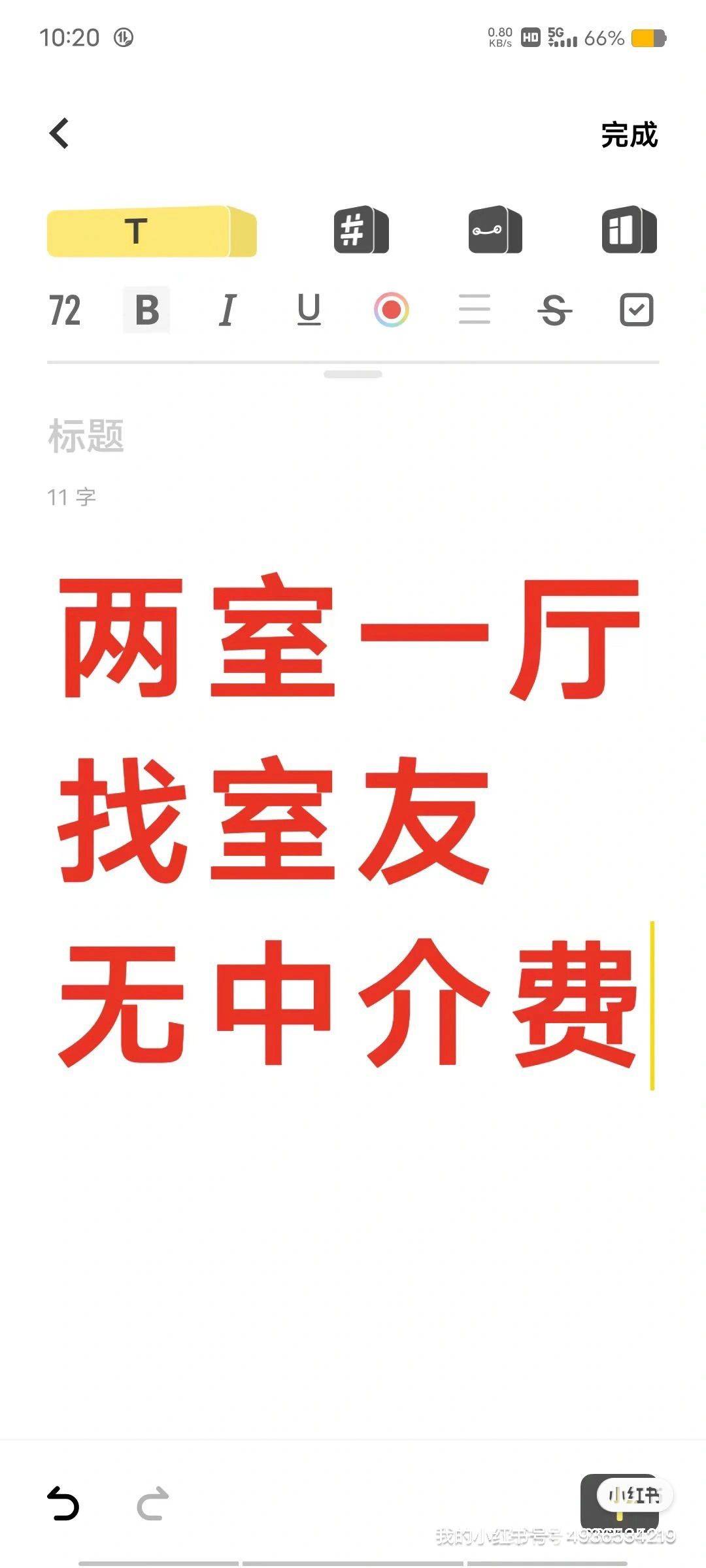Viewport: 706px width, 1568px height.
Task: Switch to the hashtag tab
Action: click(x=361, y=230)
